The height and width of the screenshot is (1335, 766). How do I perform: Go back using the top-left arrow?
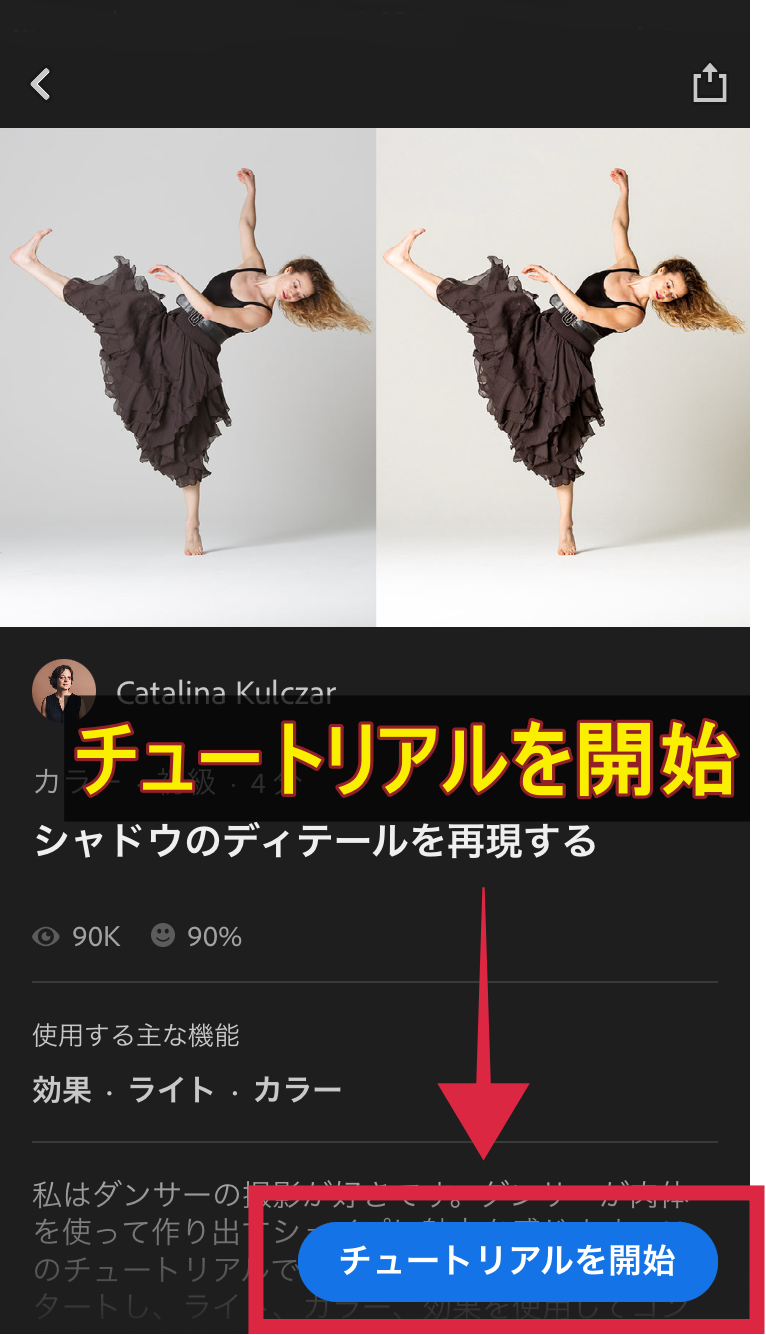coord(40,85)
